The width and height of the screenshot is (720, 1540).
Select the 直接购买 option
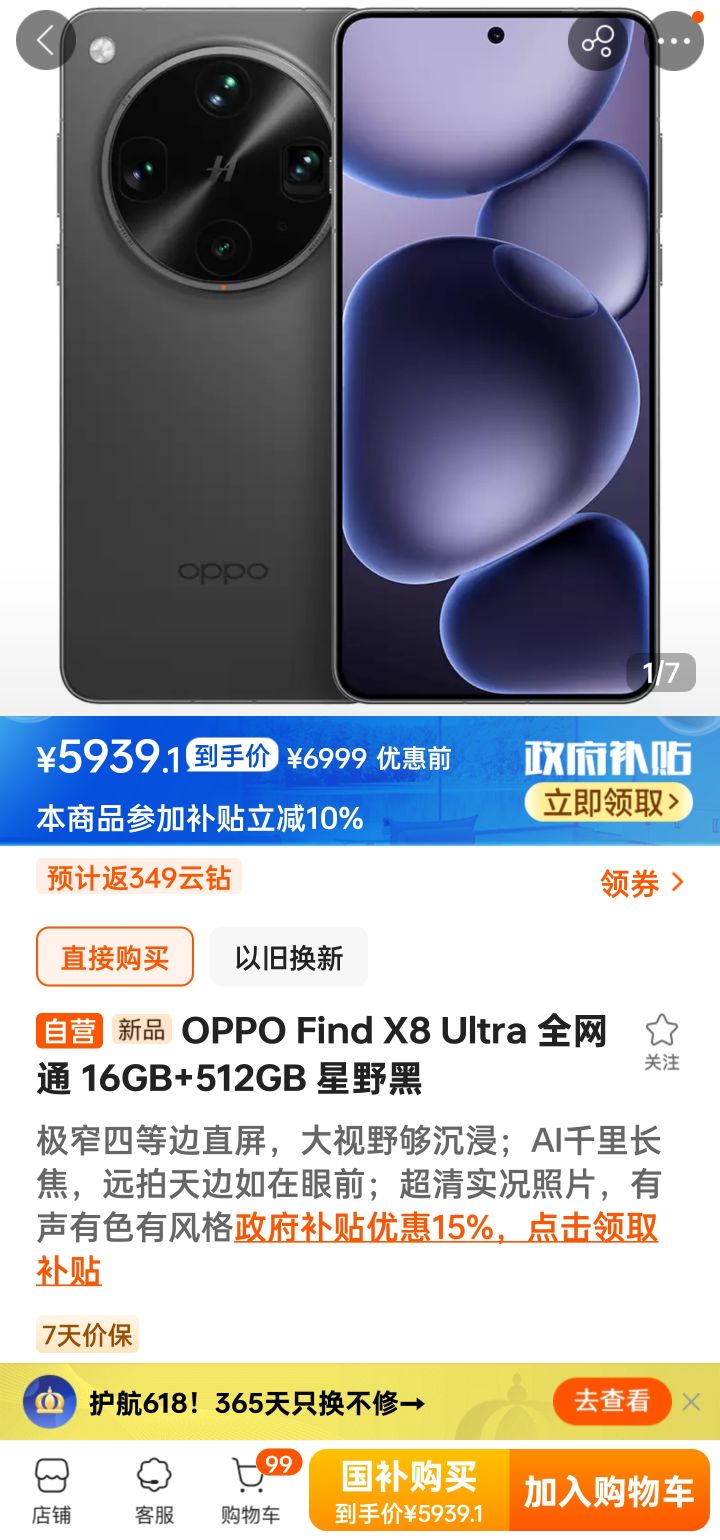(x=115, y=957)
